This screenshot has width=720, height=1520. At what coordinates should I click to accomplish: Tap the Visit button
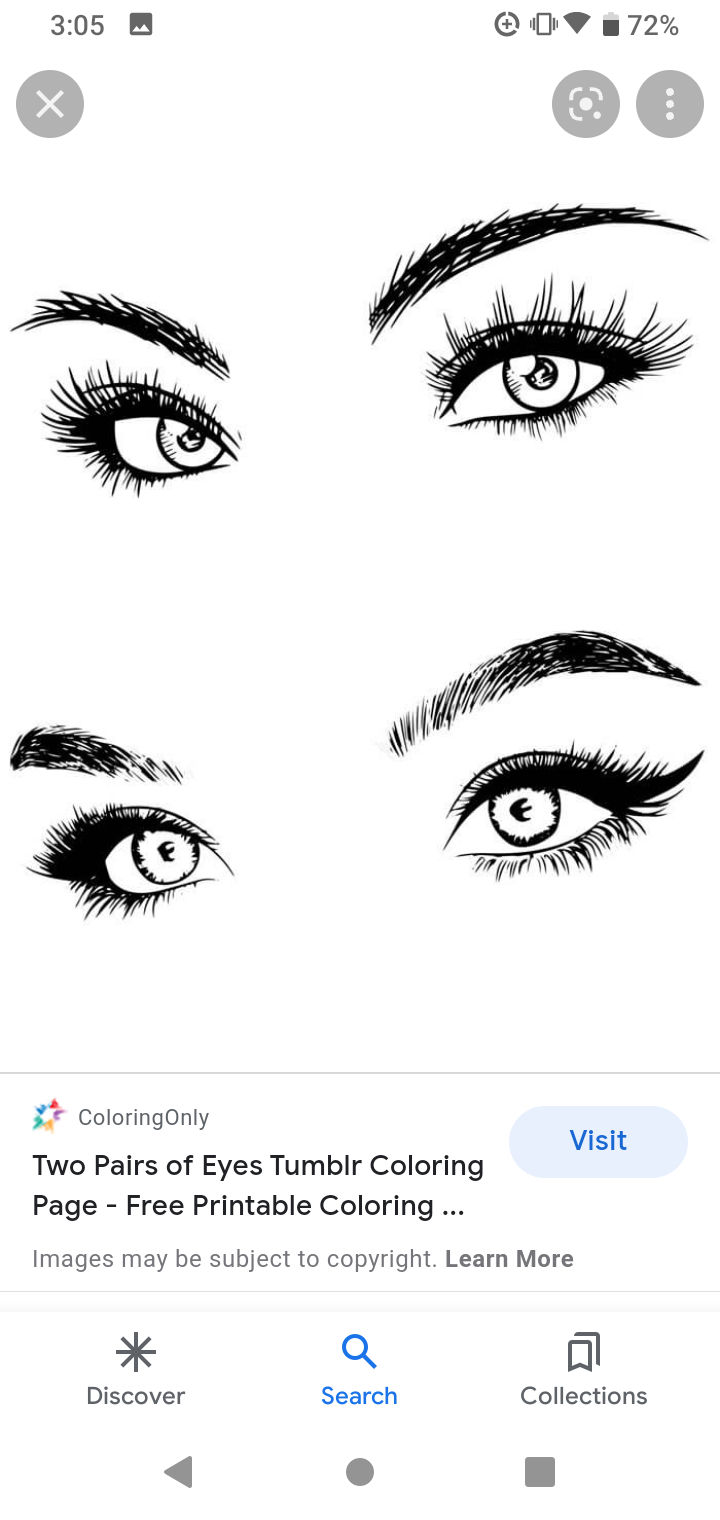click(x=598, y=1141)
